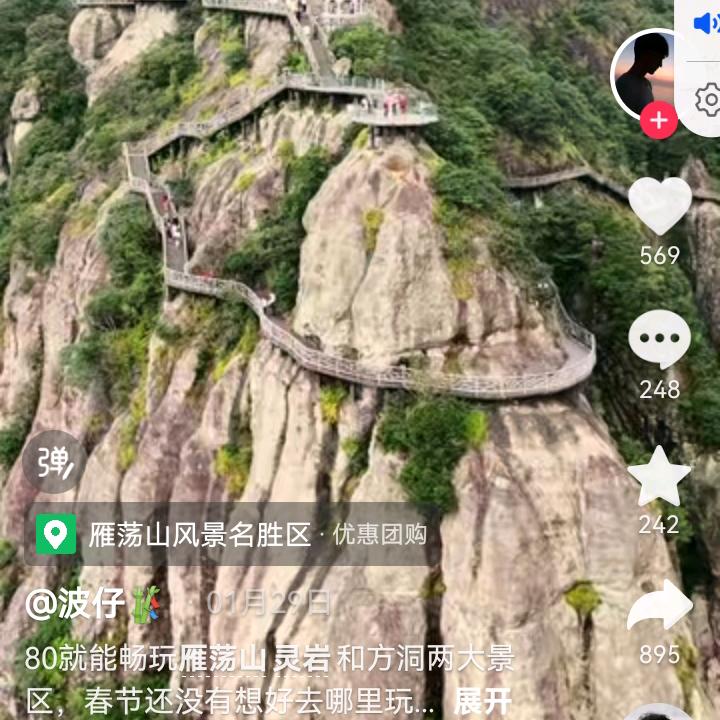
Task: Share this video using the arrow
Action: click(x=659, y=606)
